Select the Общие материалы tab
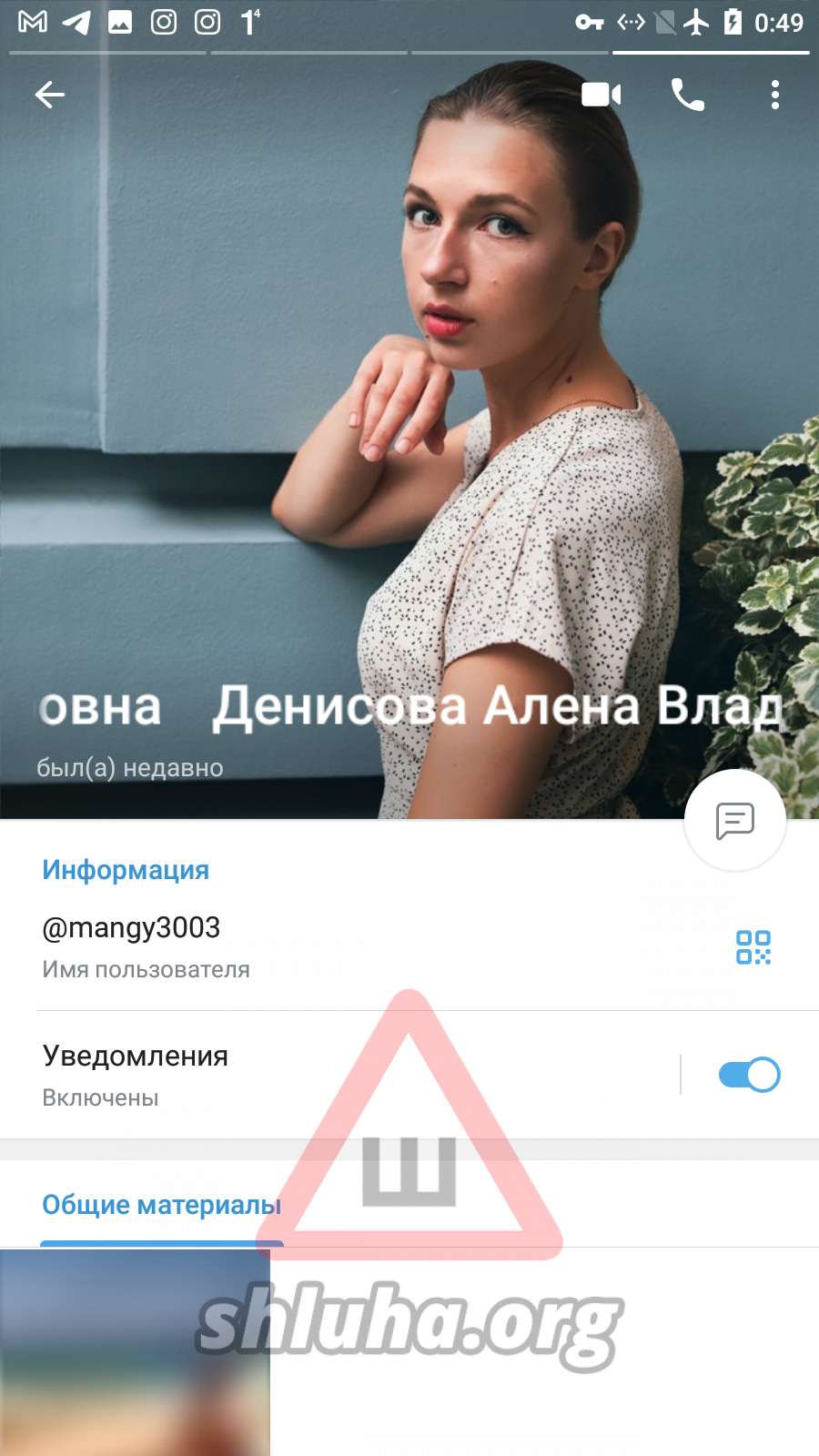This screenshot has width=819, height=1456. click(162, 1205)
